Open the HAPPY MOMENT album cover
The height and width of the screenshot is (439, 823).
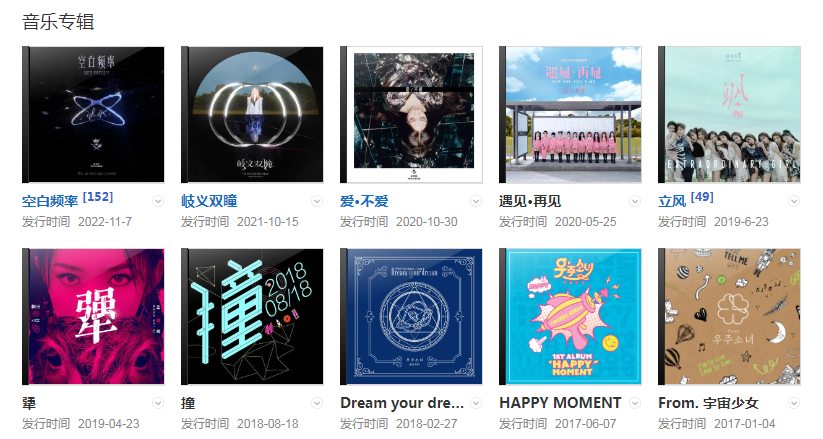(x=571, y=317)
